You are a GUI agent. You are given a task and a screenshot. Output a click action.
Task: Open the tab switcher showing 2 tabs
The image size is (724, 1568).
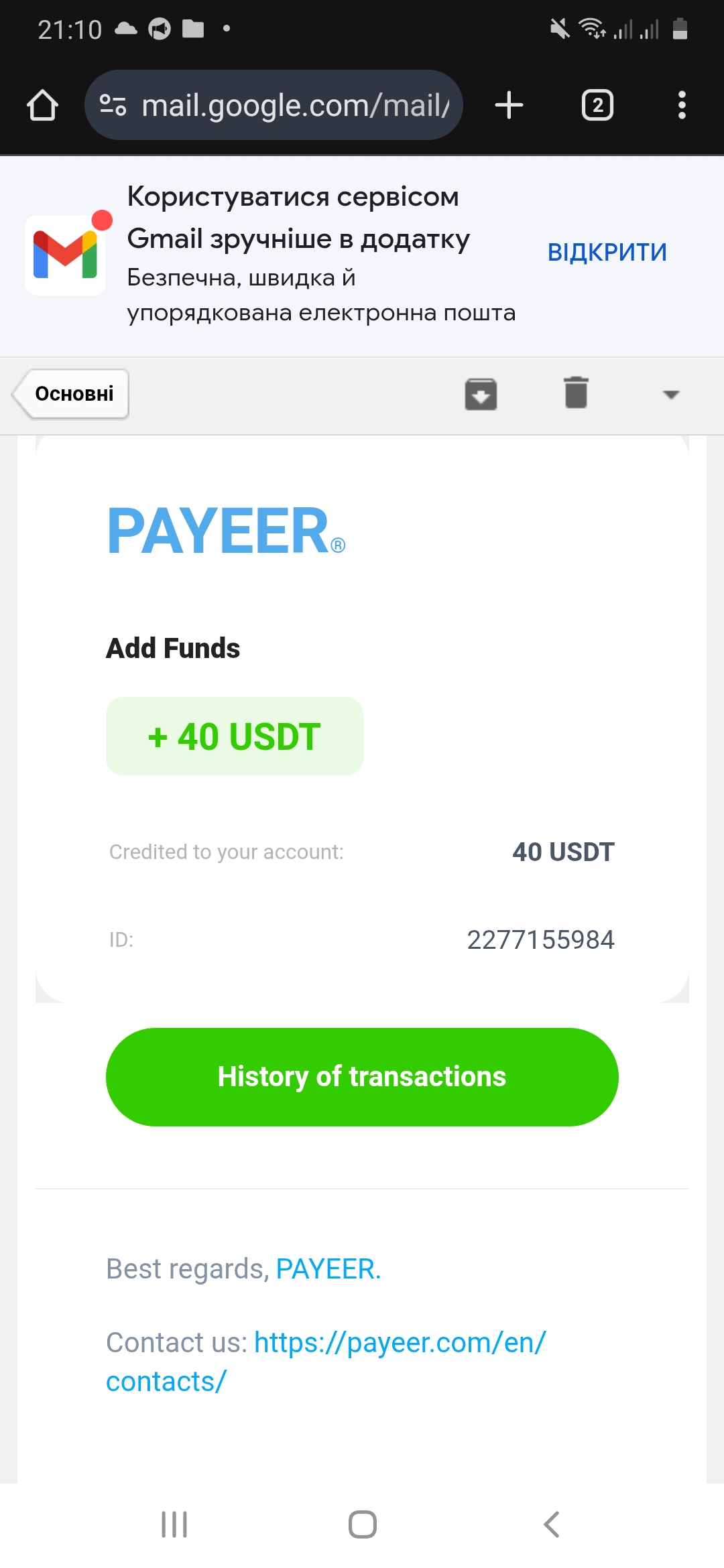[597, 105]
